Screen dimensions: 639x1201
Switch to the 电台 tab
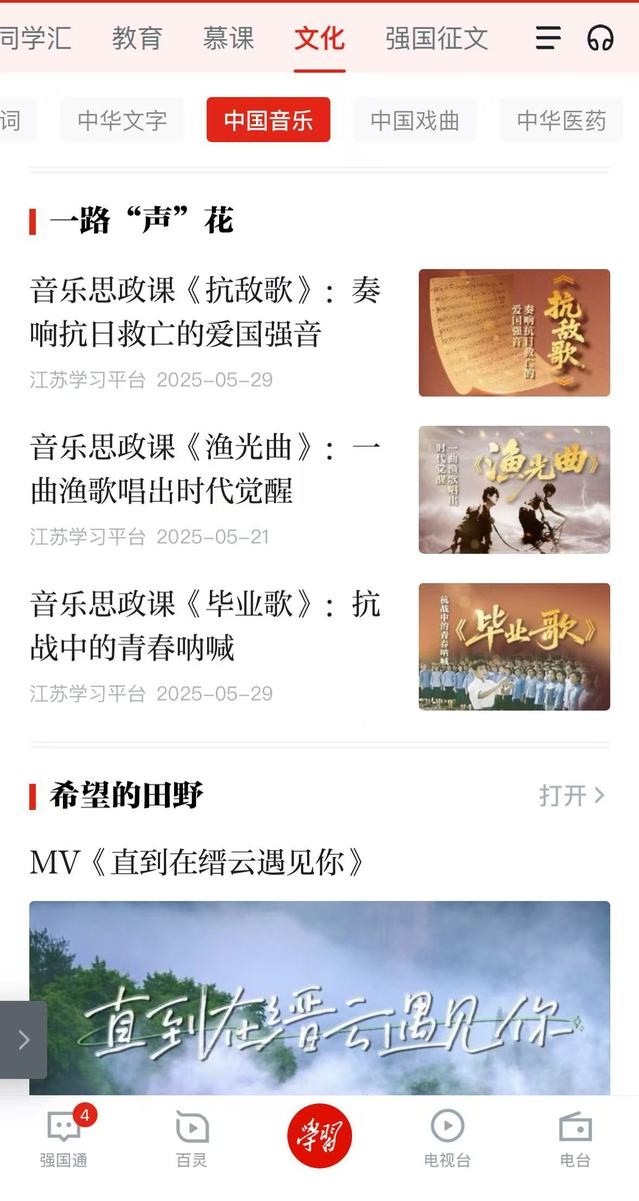coord(575,1138)
